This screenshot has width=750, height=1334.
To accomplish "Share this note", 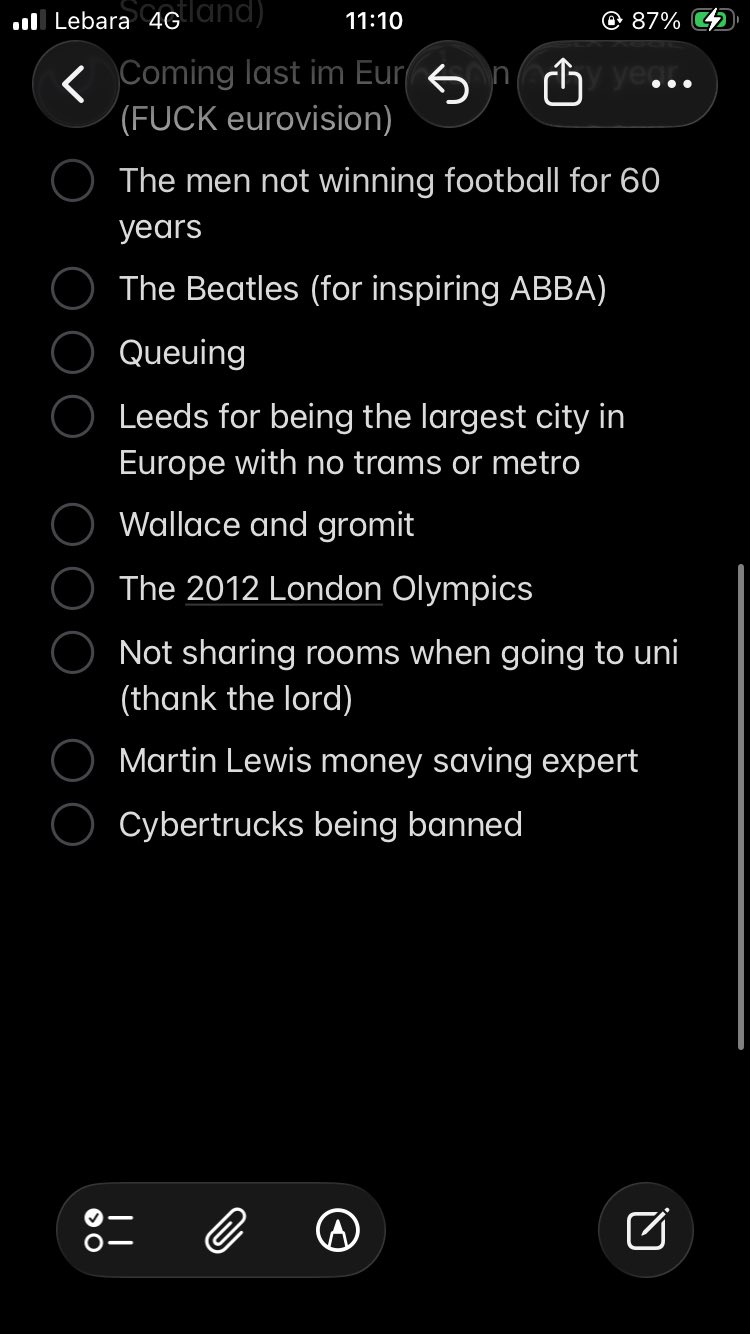I will click(562, 84).
